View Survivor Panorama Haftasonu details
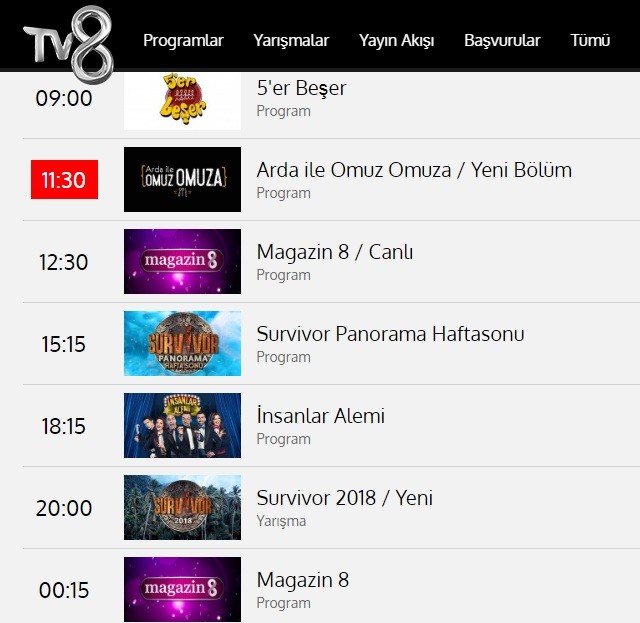Screen dimensions: 640x623 [x=390, y=334]
